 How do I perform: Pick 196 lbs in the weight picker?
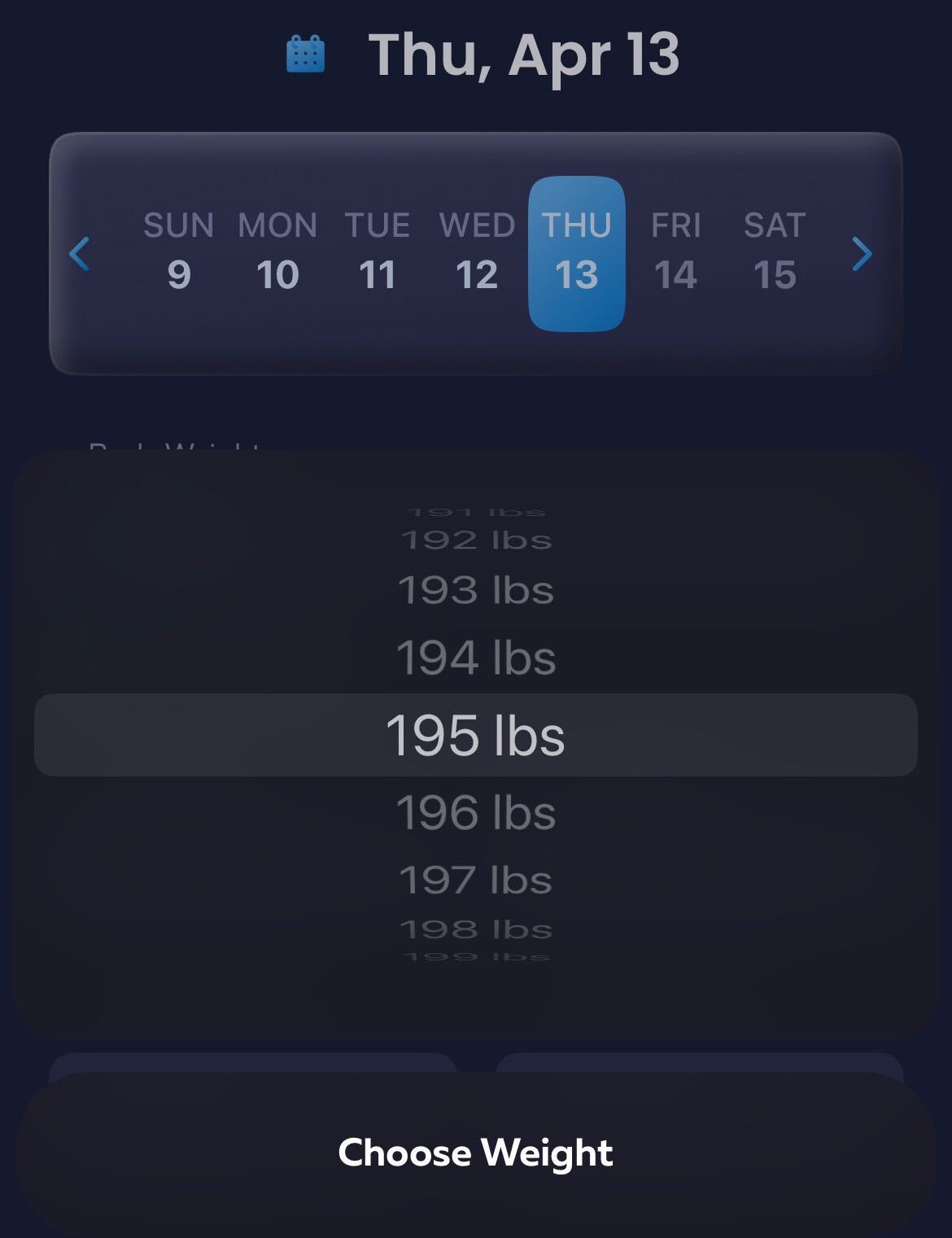click(476, 813)
